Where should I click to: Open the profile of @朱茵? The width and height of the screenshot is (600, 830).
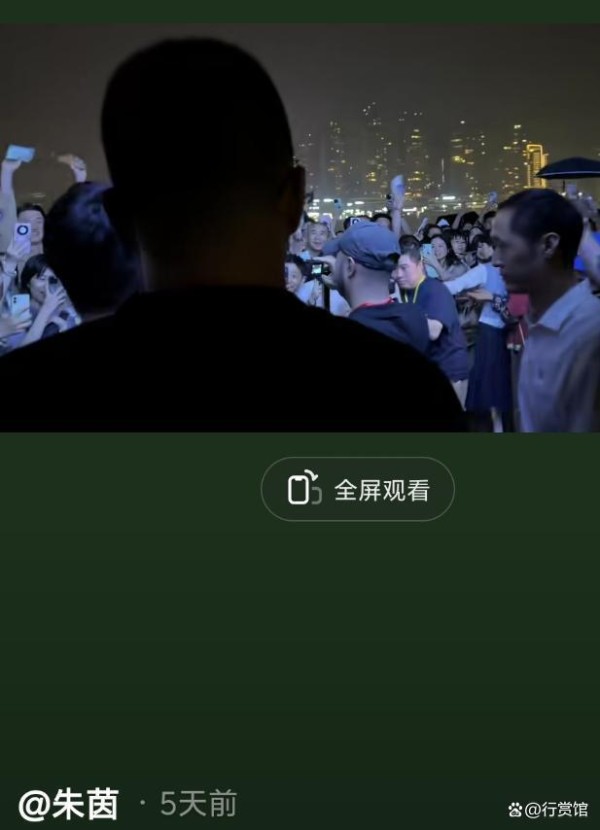pyautogui.click(x=69, y=804)
